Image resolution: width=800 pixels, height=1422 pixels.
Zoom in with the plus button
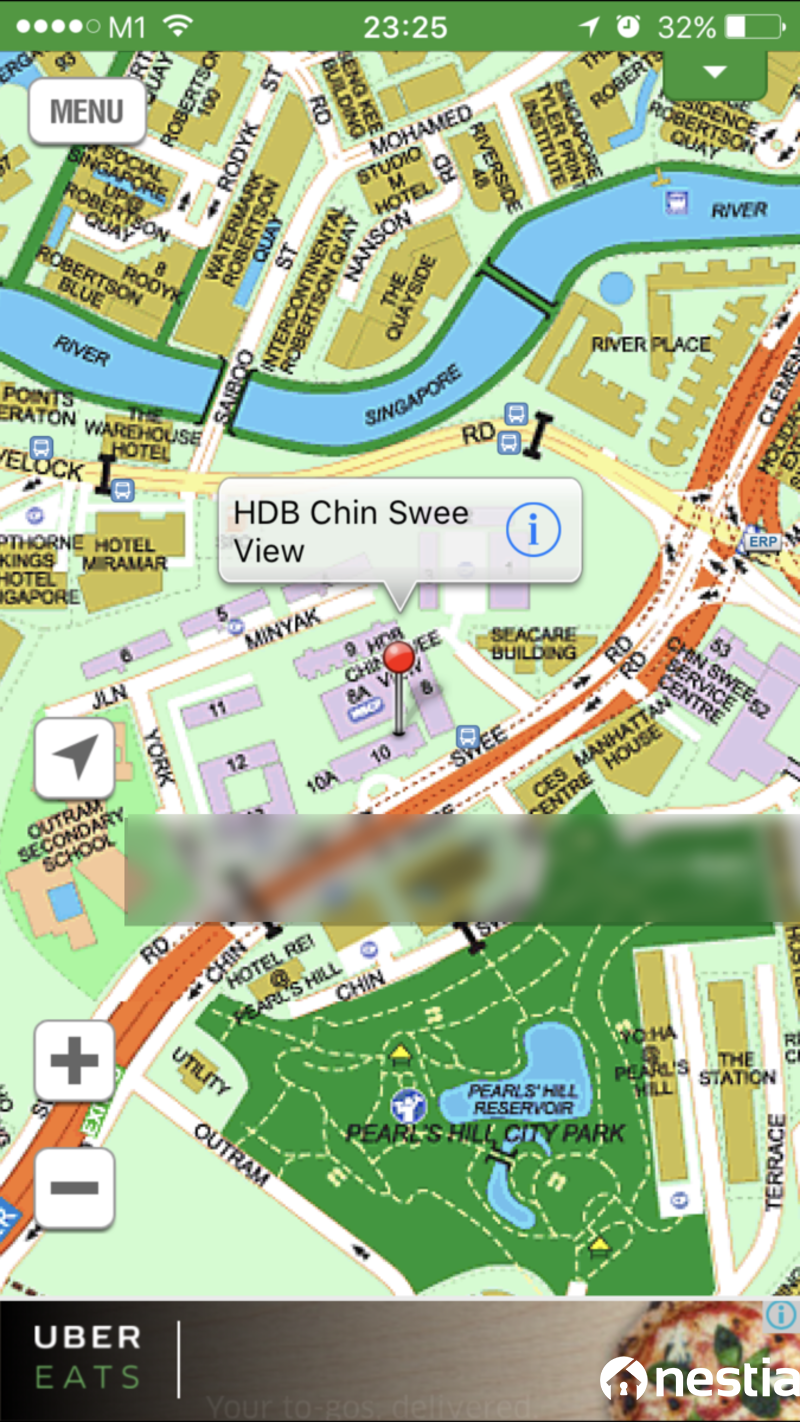click(x=75, y=1061)
